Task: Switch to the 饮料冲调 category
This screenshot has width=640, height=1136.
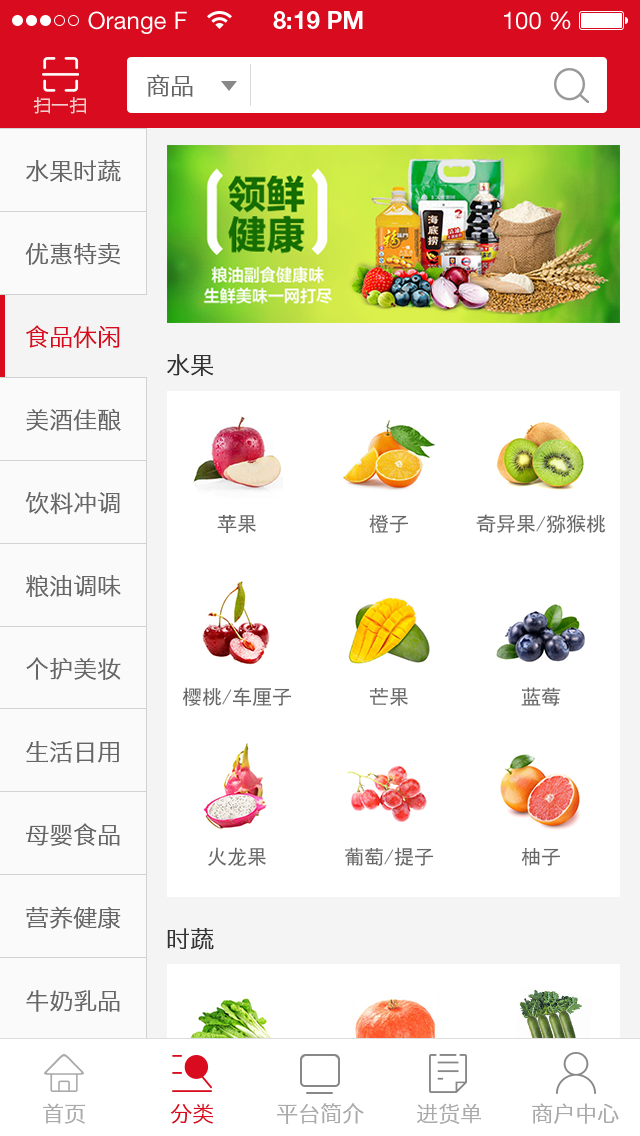Action: (73, 503)
